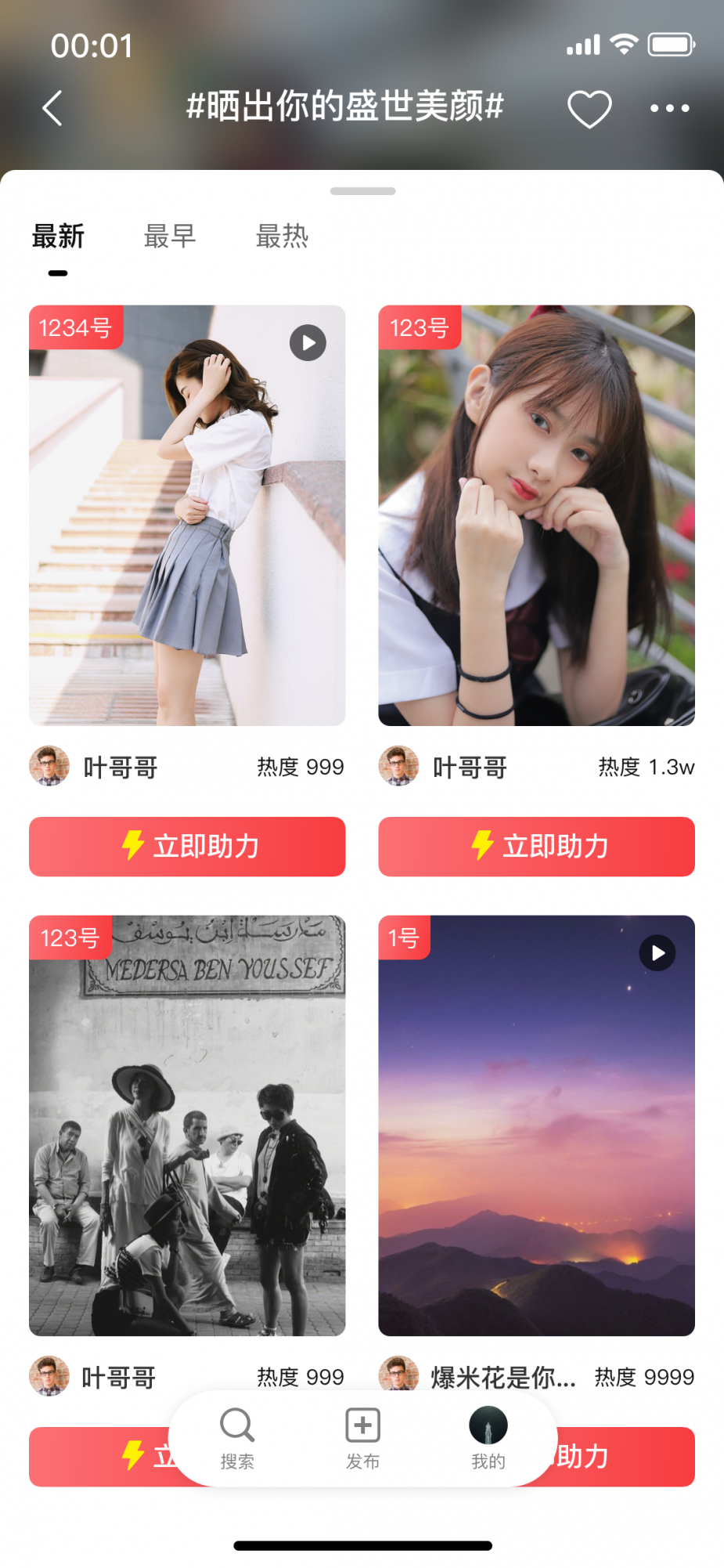The width and height of the screenshot is (724, 1568).
Task: Switch to the 最热 tab
Action: (282, 236)
